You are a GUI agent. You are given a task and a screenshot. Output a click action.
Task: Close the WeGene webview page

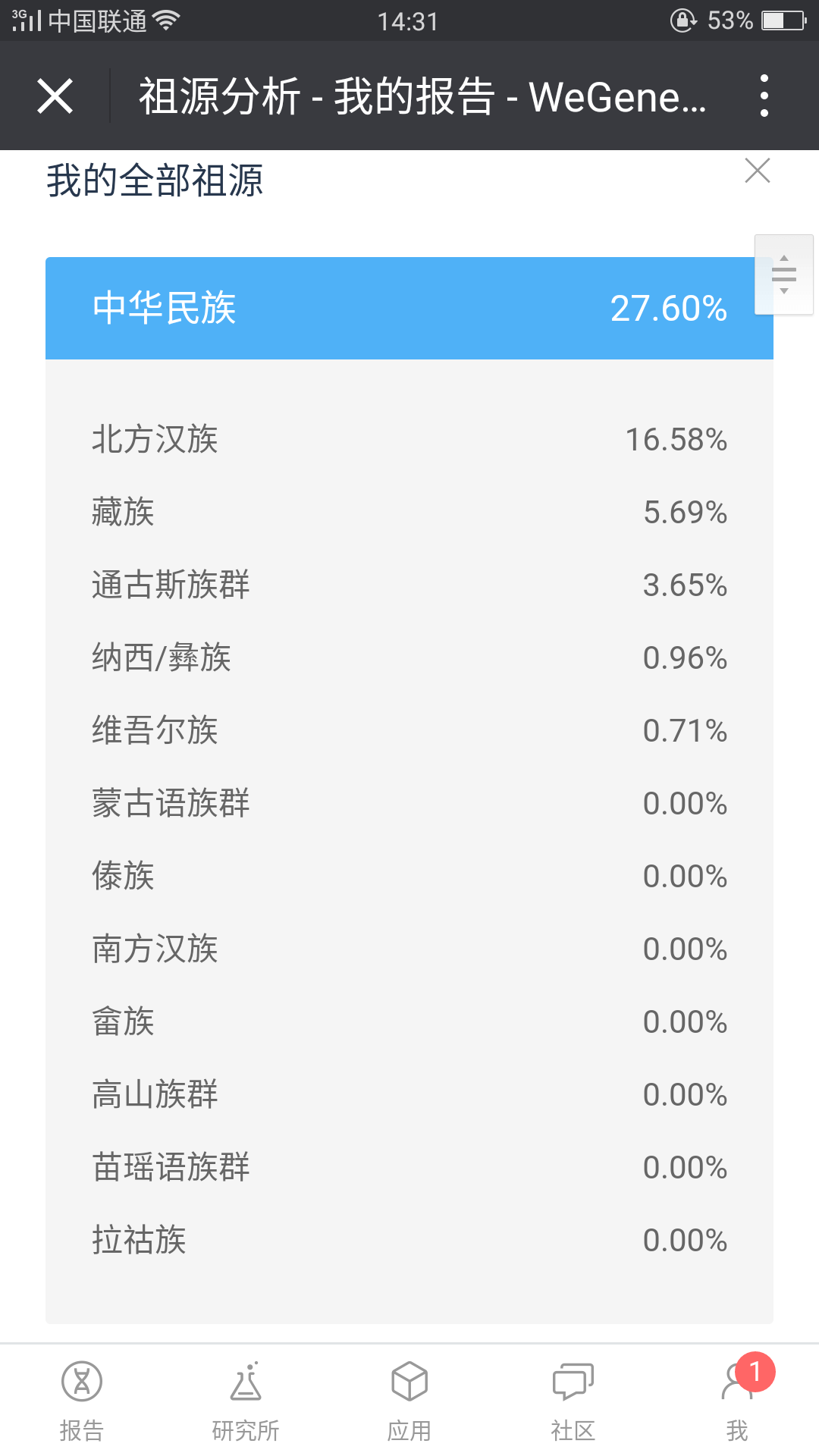coord(55,96)
